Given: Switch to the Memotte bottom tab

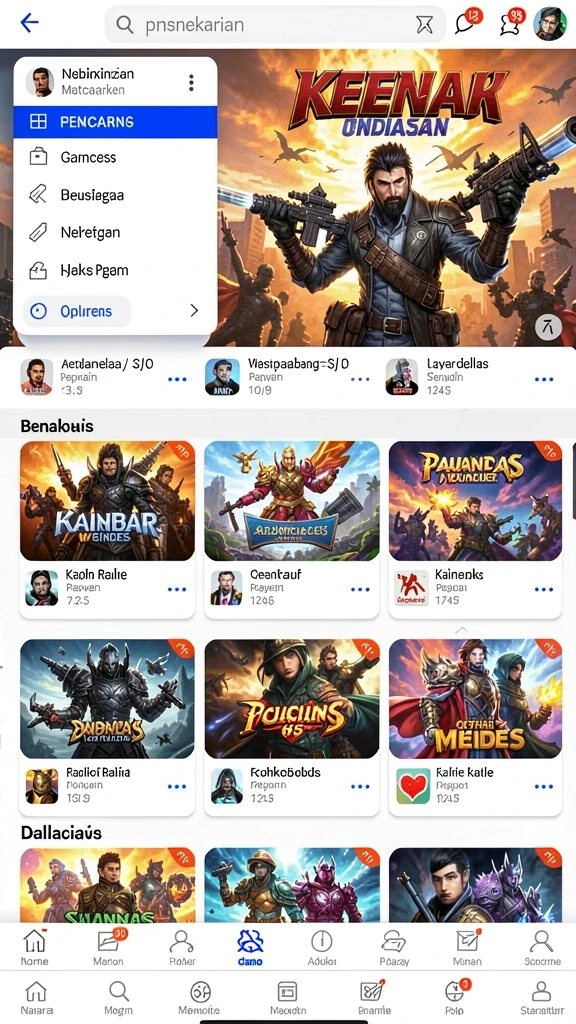Looking at the screenshot, I should [x=200, y=998].
